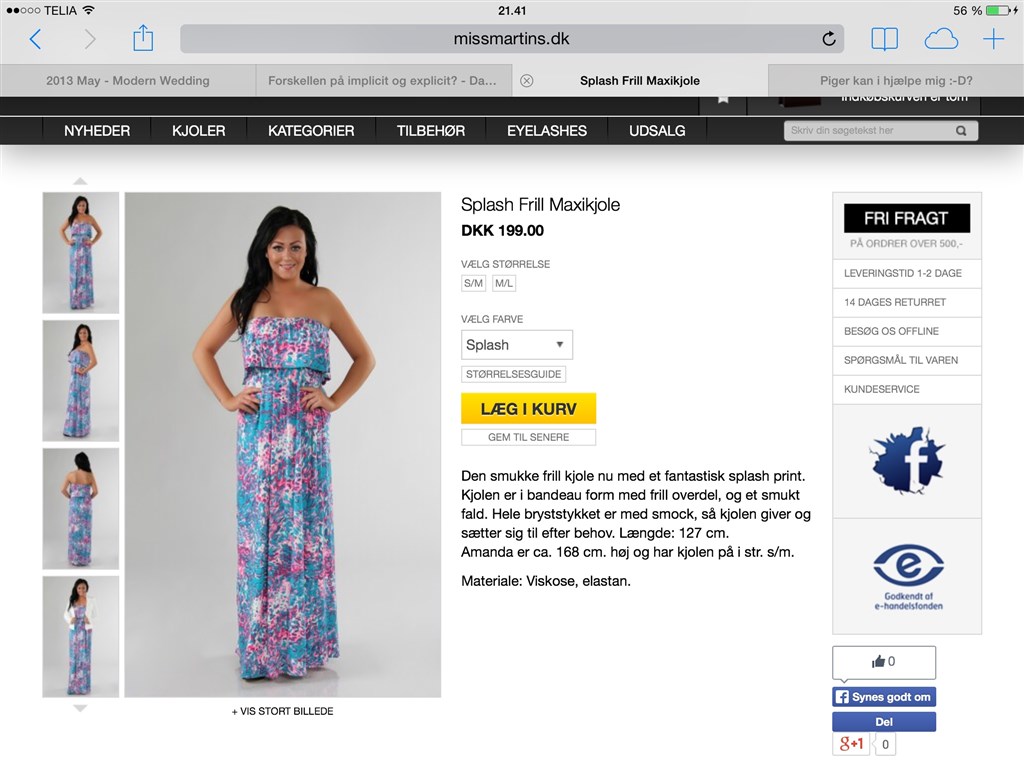Show the large image via VIS STORT BILLEDE
Screen dimensions: 1024x768
tap(282, 711)
